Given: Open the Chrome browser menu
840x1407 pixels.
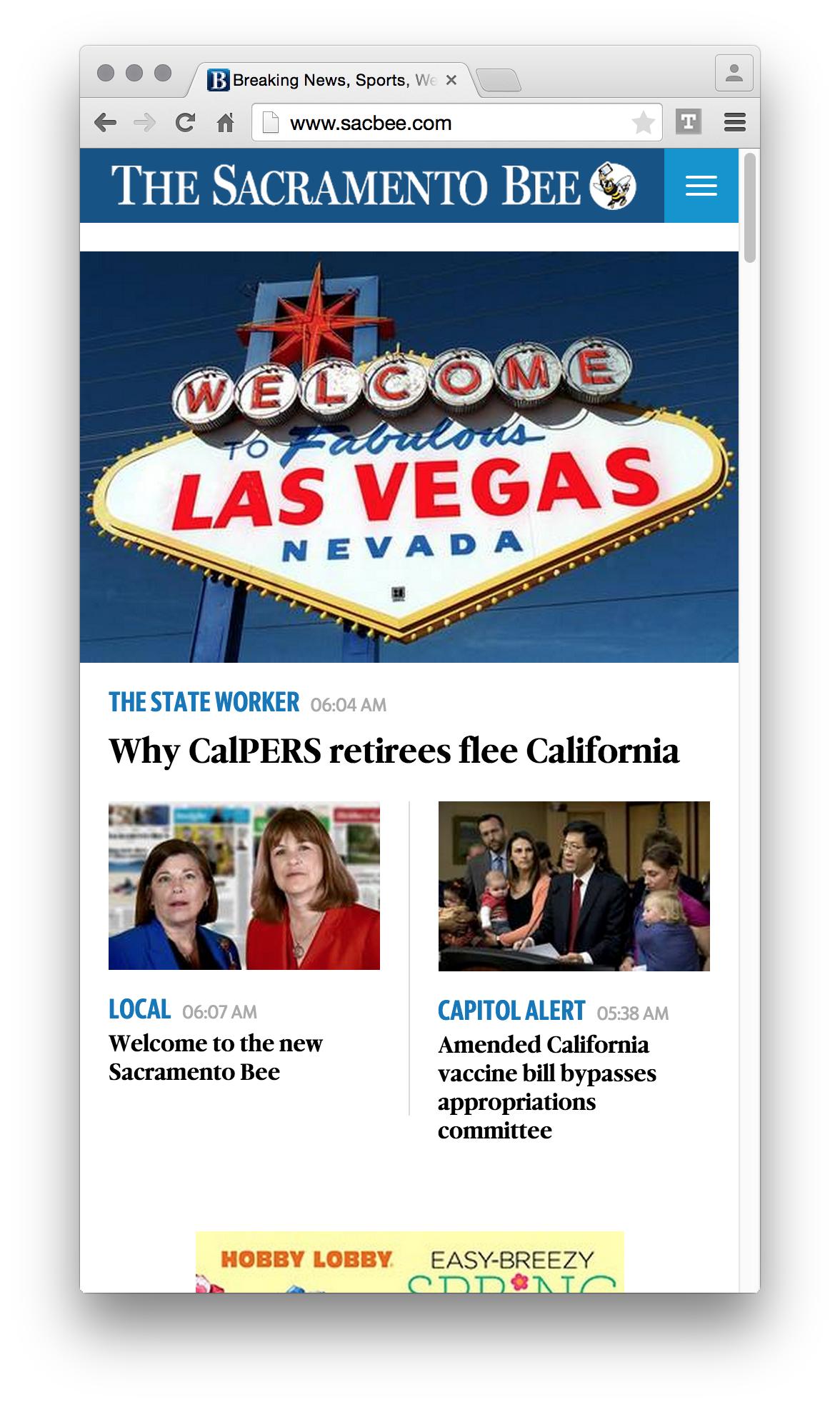Looking at the screenshot, I should 735,123.
